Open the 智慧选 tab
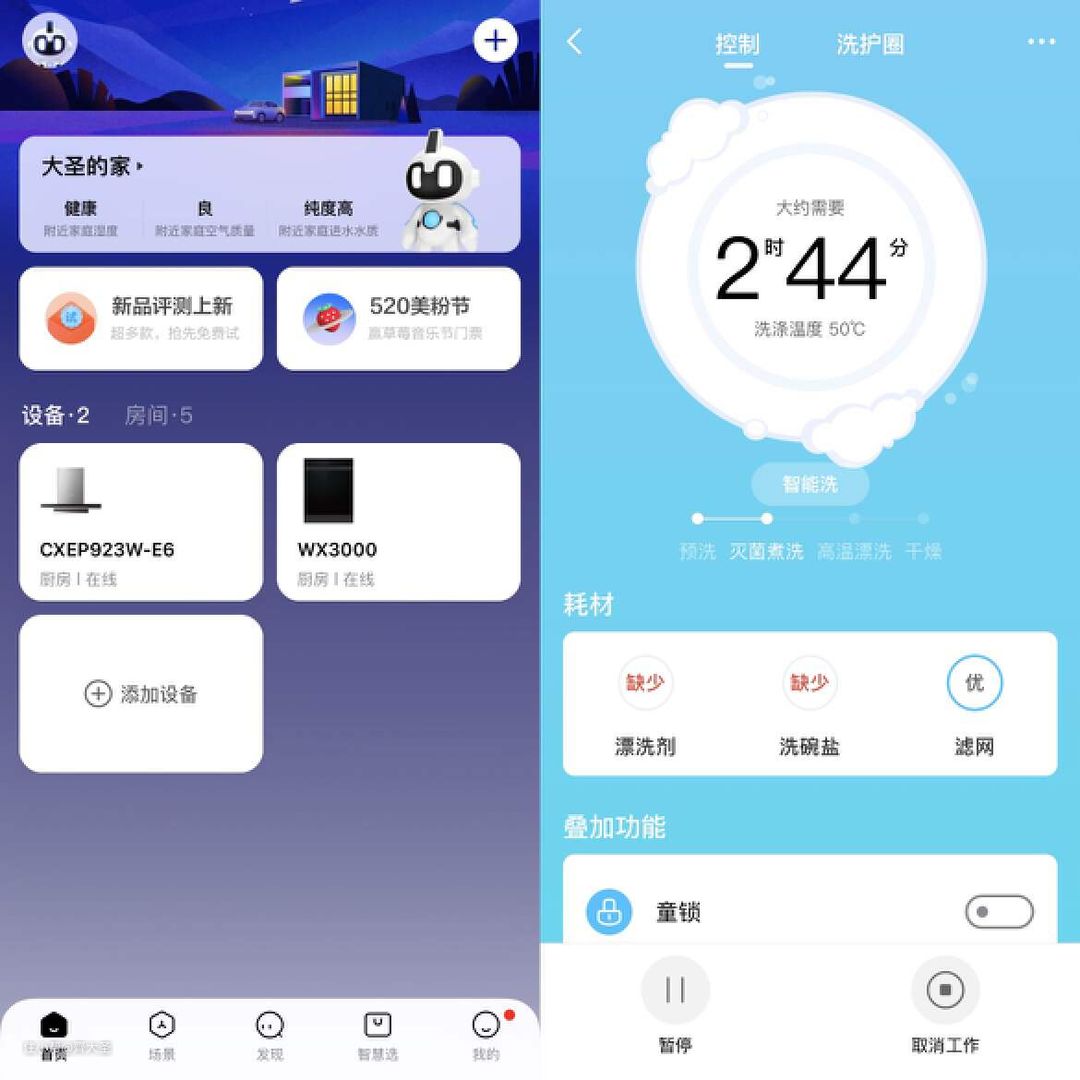The width and height of the screenshot is (1080, 1080). pos(378,1034)
